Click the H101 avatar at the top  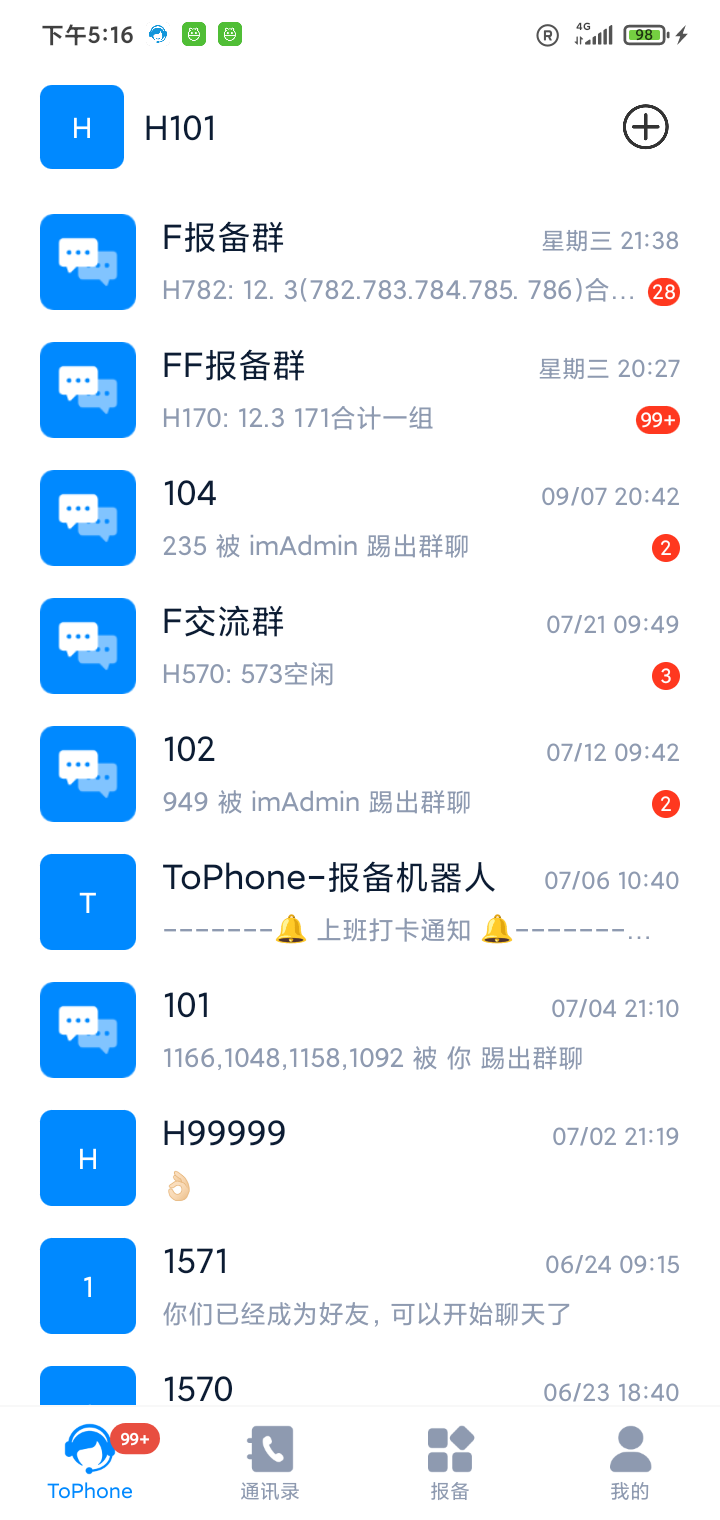click(x=81, y=127)
